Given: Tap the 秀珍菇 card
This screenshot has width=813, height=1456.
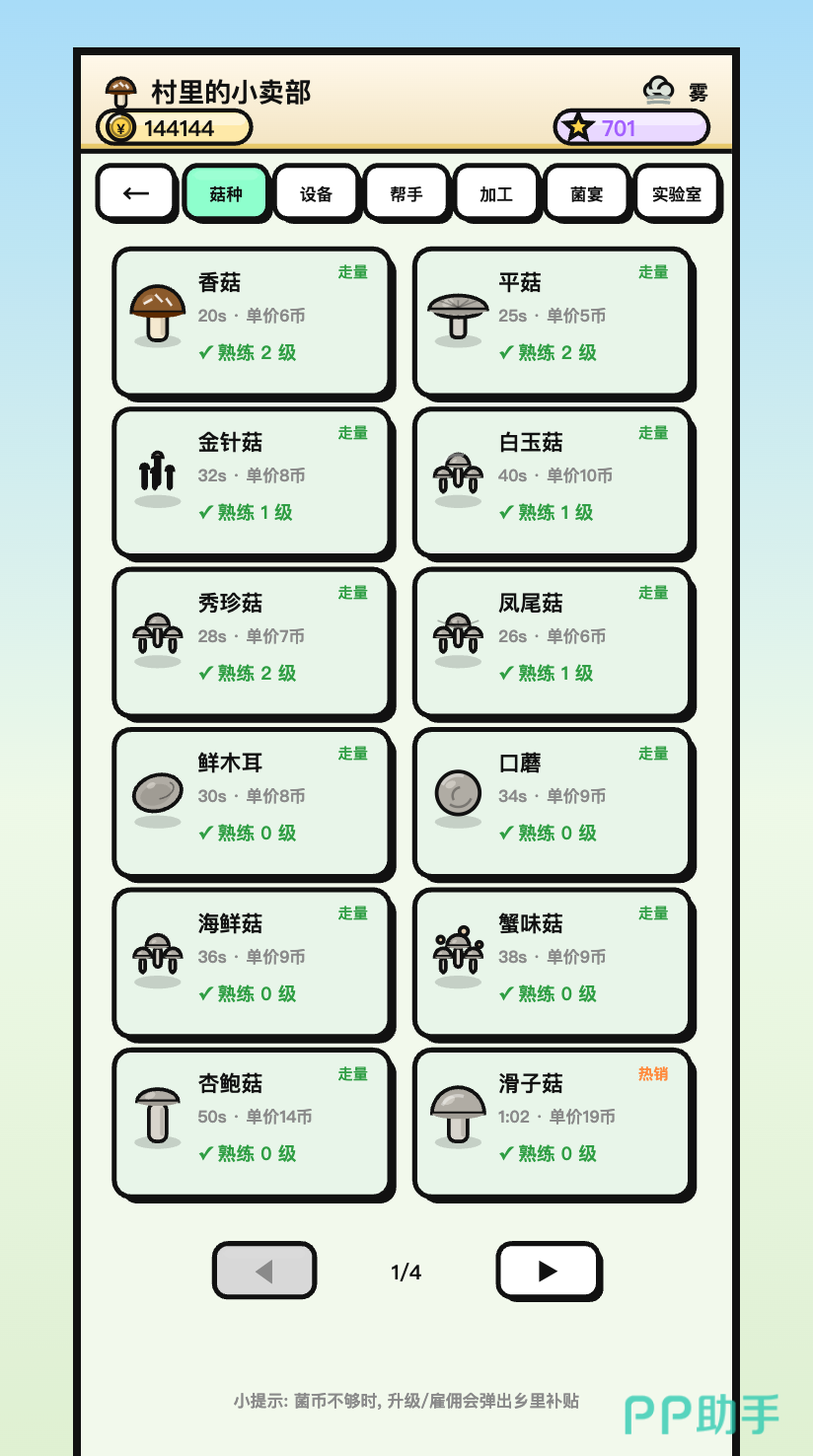Looking at the screenshot, I should coord(252,641).
